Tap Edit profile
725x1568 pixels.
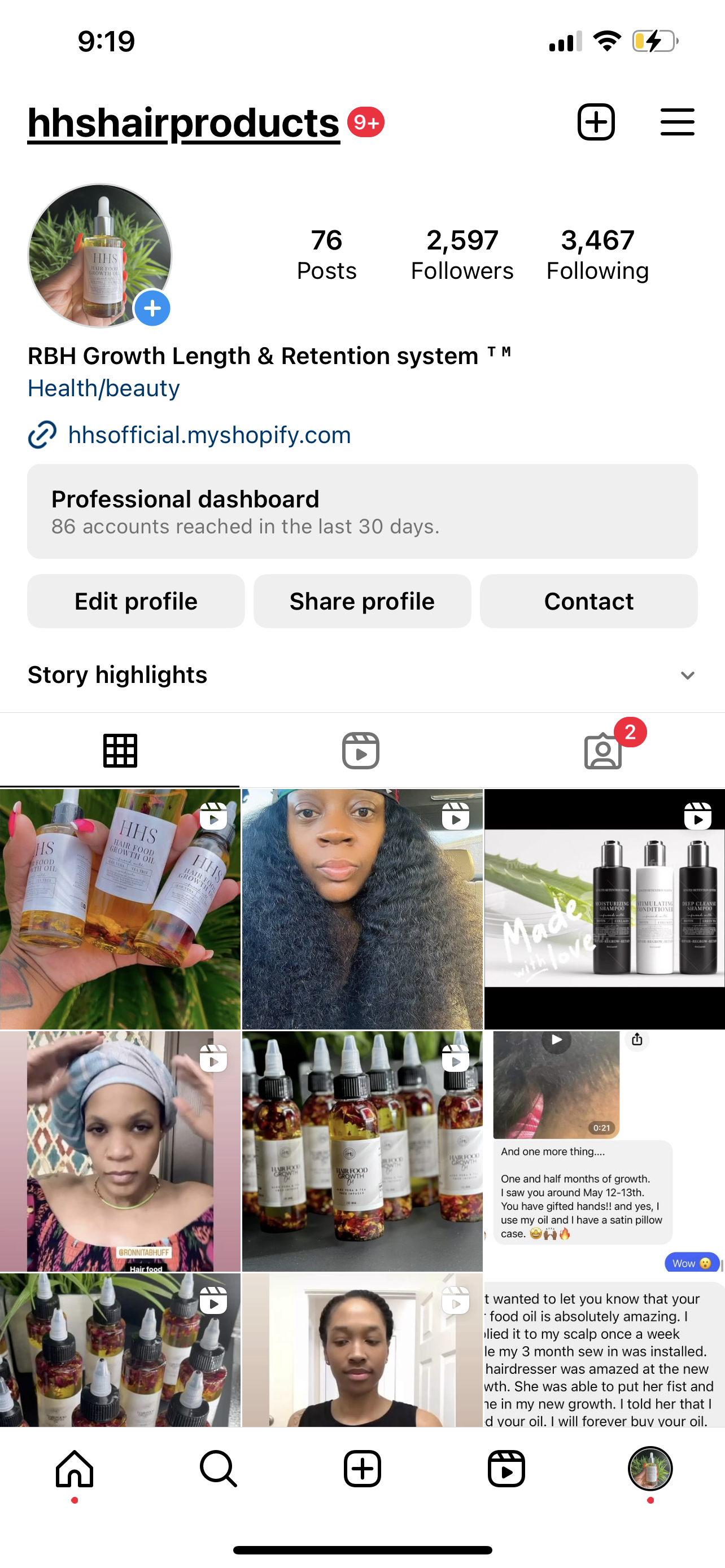pyautogui.click(x=136, y=601)
